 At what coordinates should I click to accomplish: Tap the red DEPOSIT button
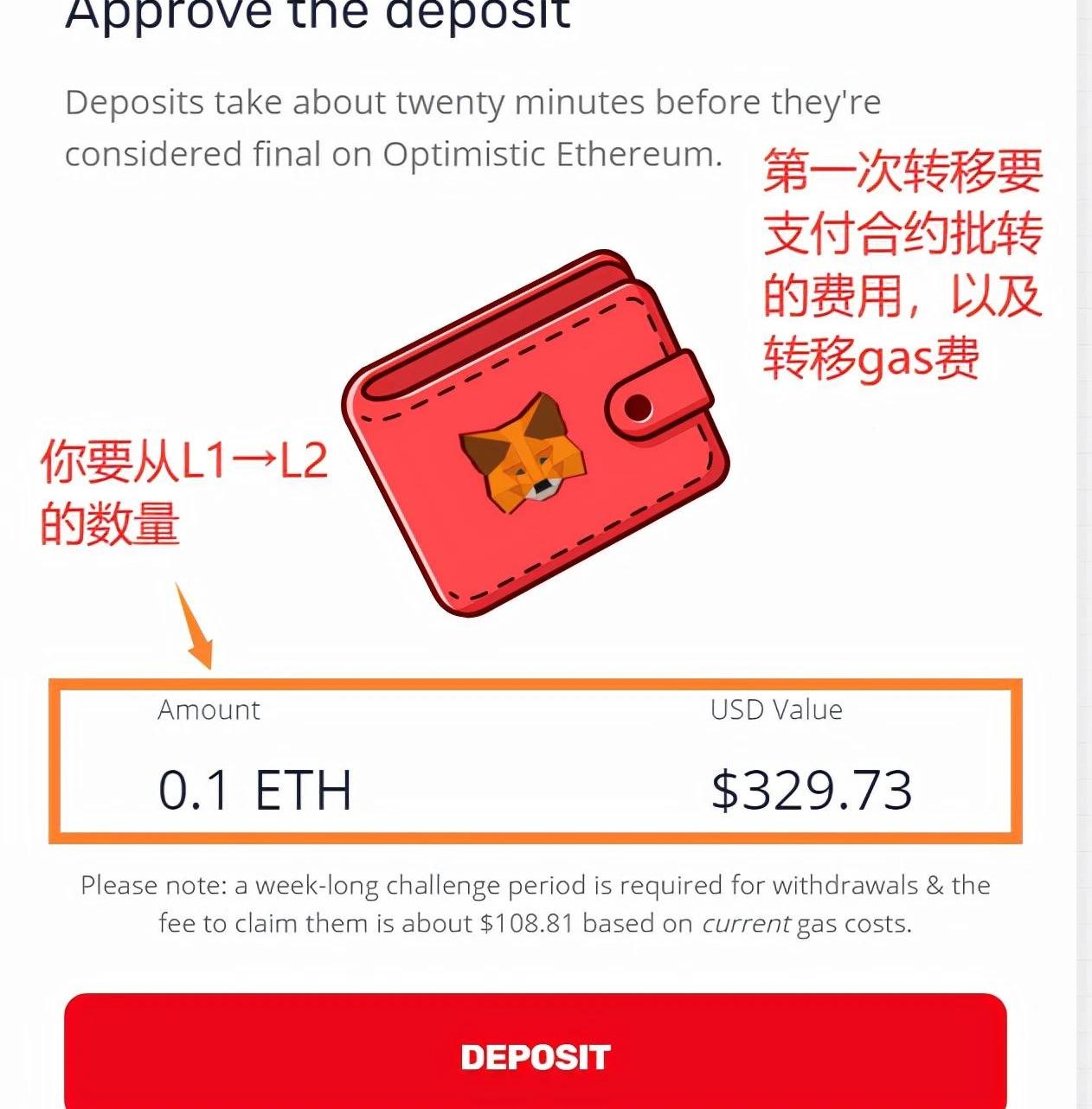pos(535,1055)
